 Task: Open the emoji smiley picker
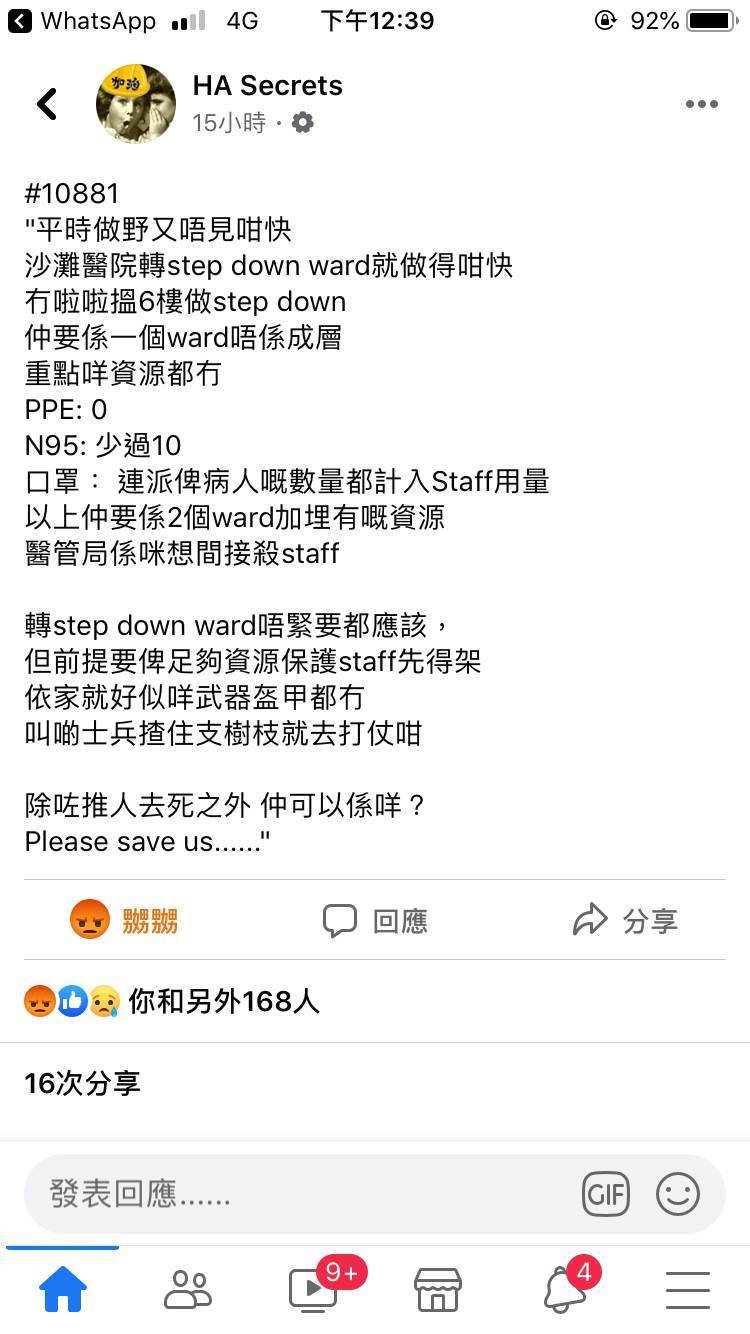coord(677,1194)
